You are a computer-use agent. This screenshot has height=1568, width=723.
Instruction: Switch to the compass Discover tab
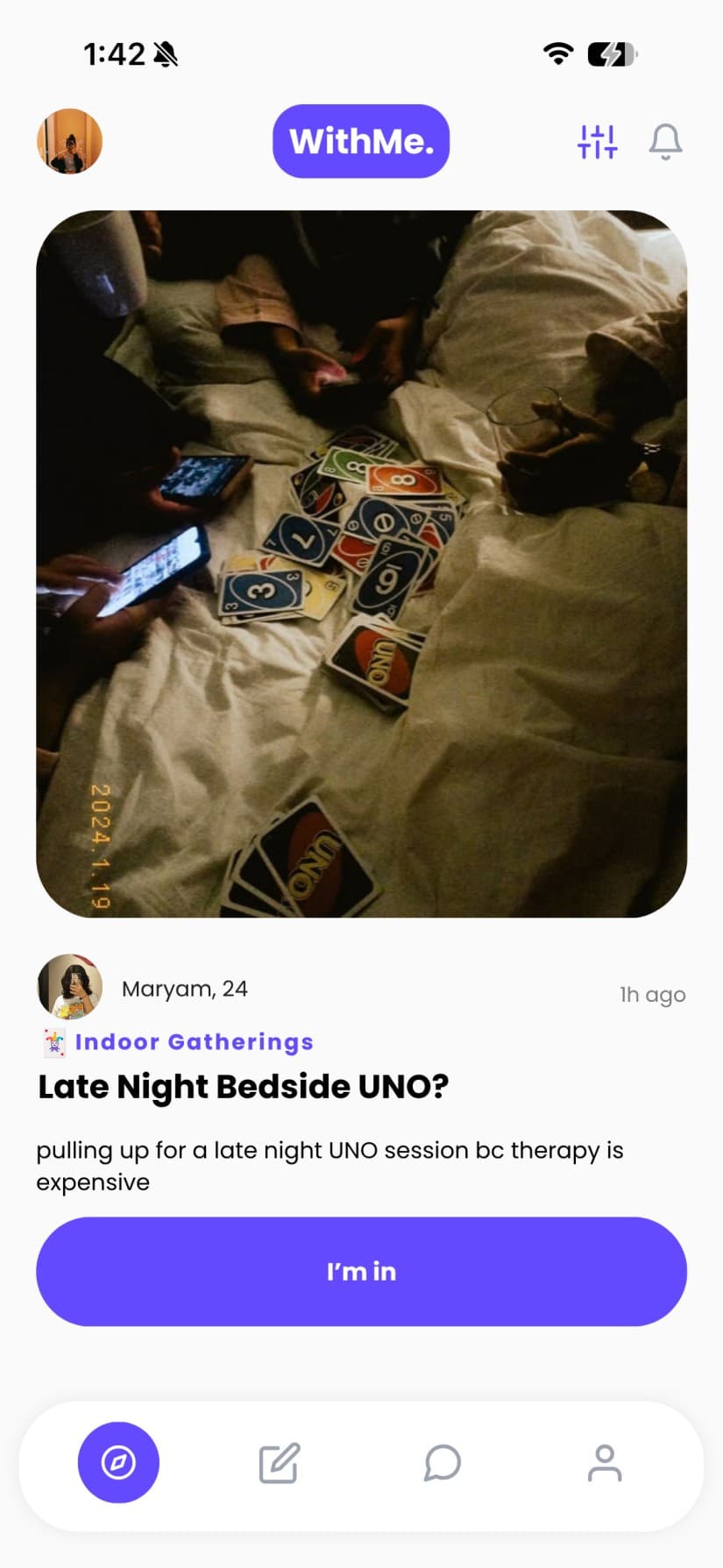coord(118,1462)
